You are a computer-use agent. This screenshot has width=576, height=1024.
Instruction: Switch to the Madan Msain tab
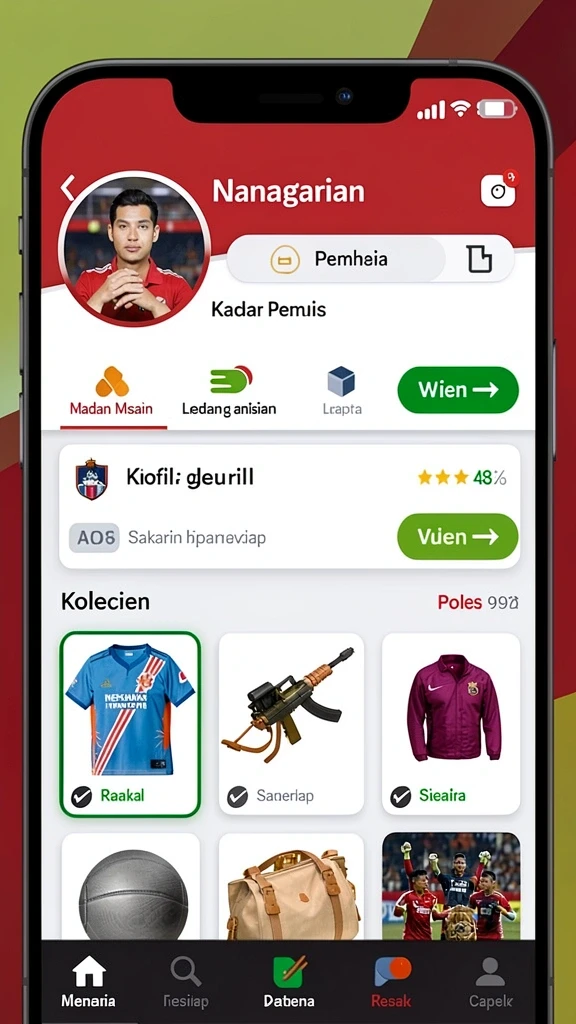click(x=112, y=392)
